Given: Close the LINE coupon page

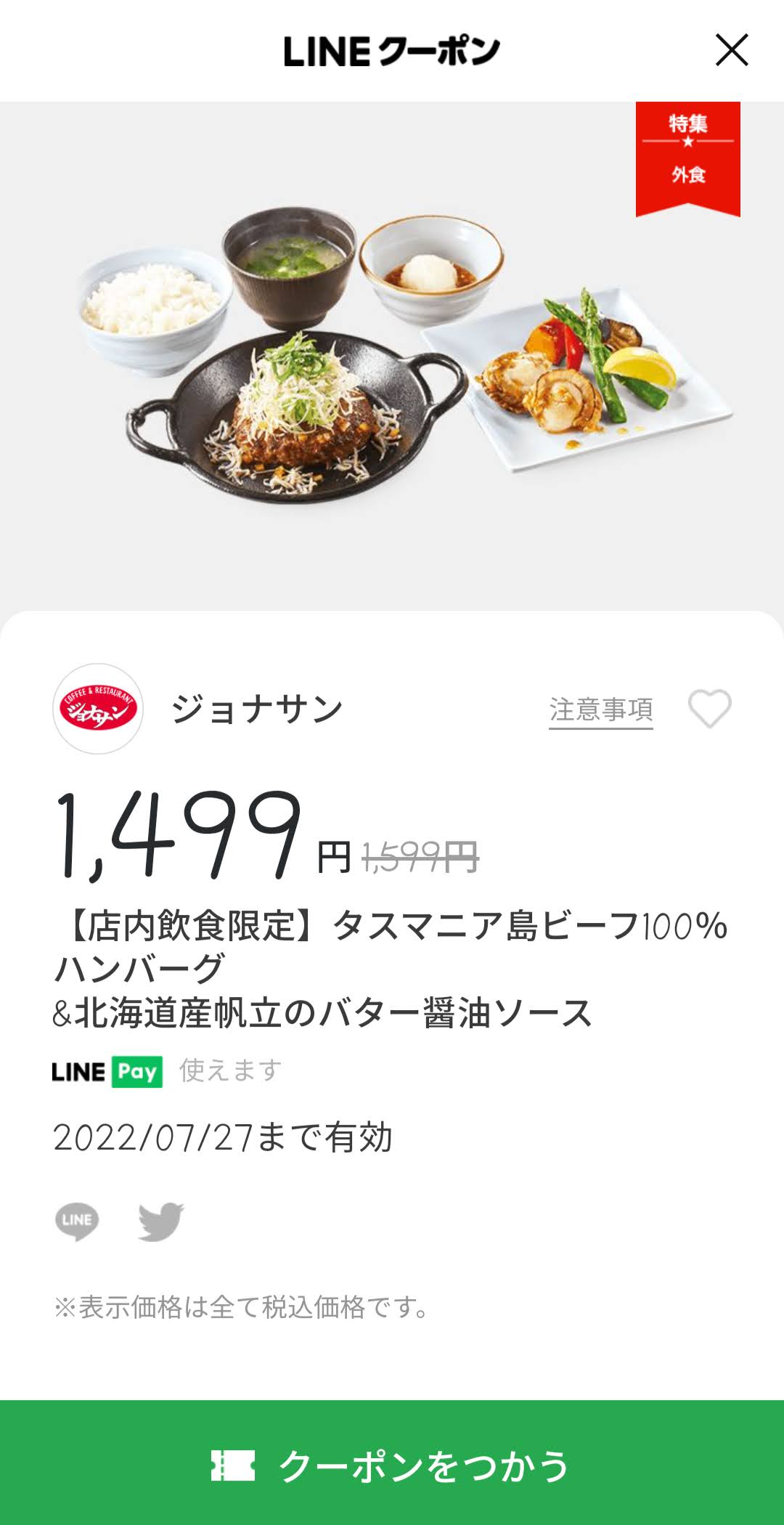Looking at the screenshot, I should [x=731, y=50].
